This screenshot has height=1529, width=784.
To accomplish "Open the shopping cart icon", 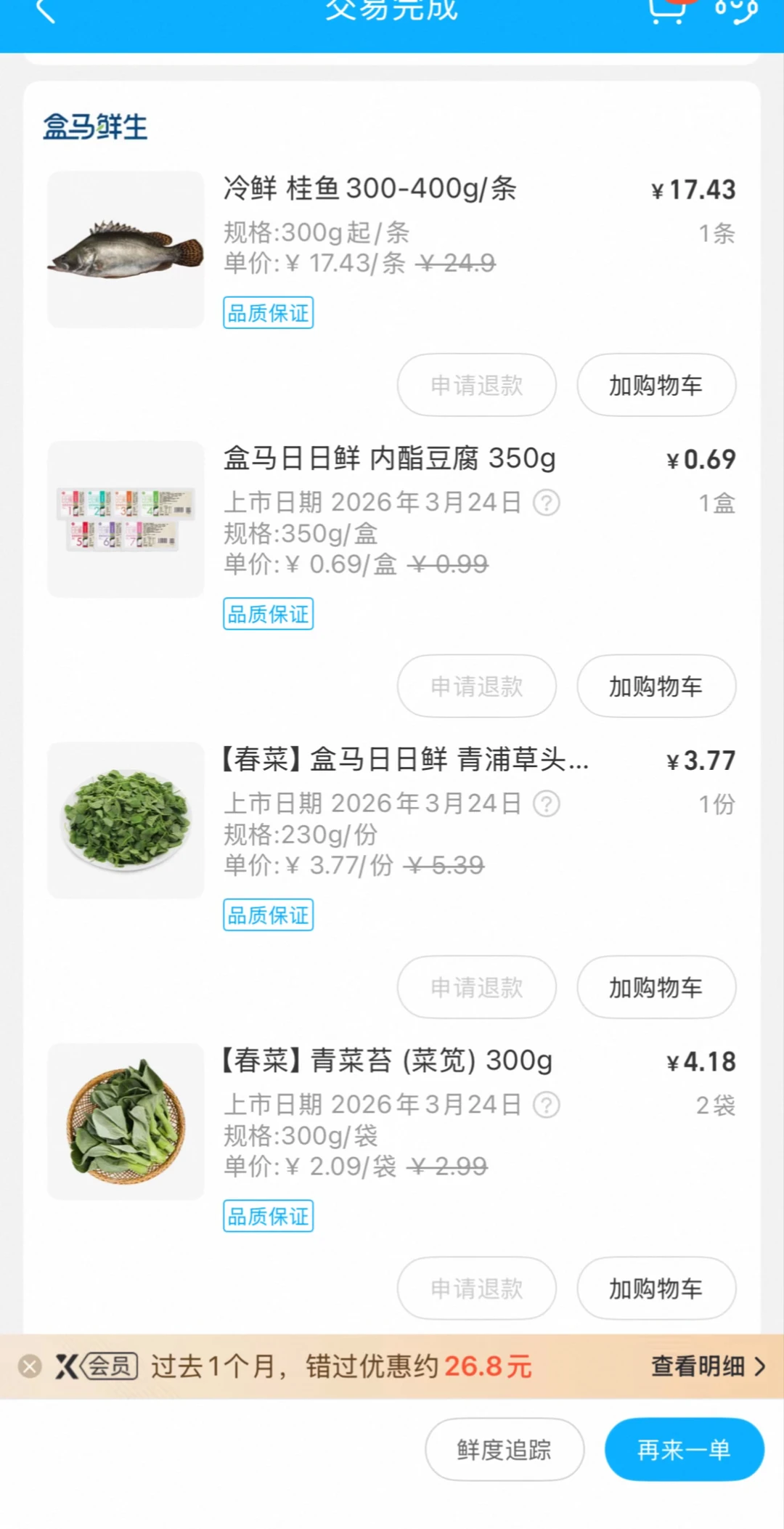I will pyautogui.click(x=667, y=12).
